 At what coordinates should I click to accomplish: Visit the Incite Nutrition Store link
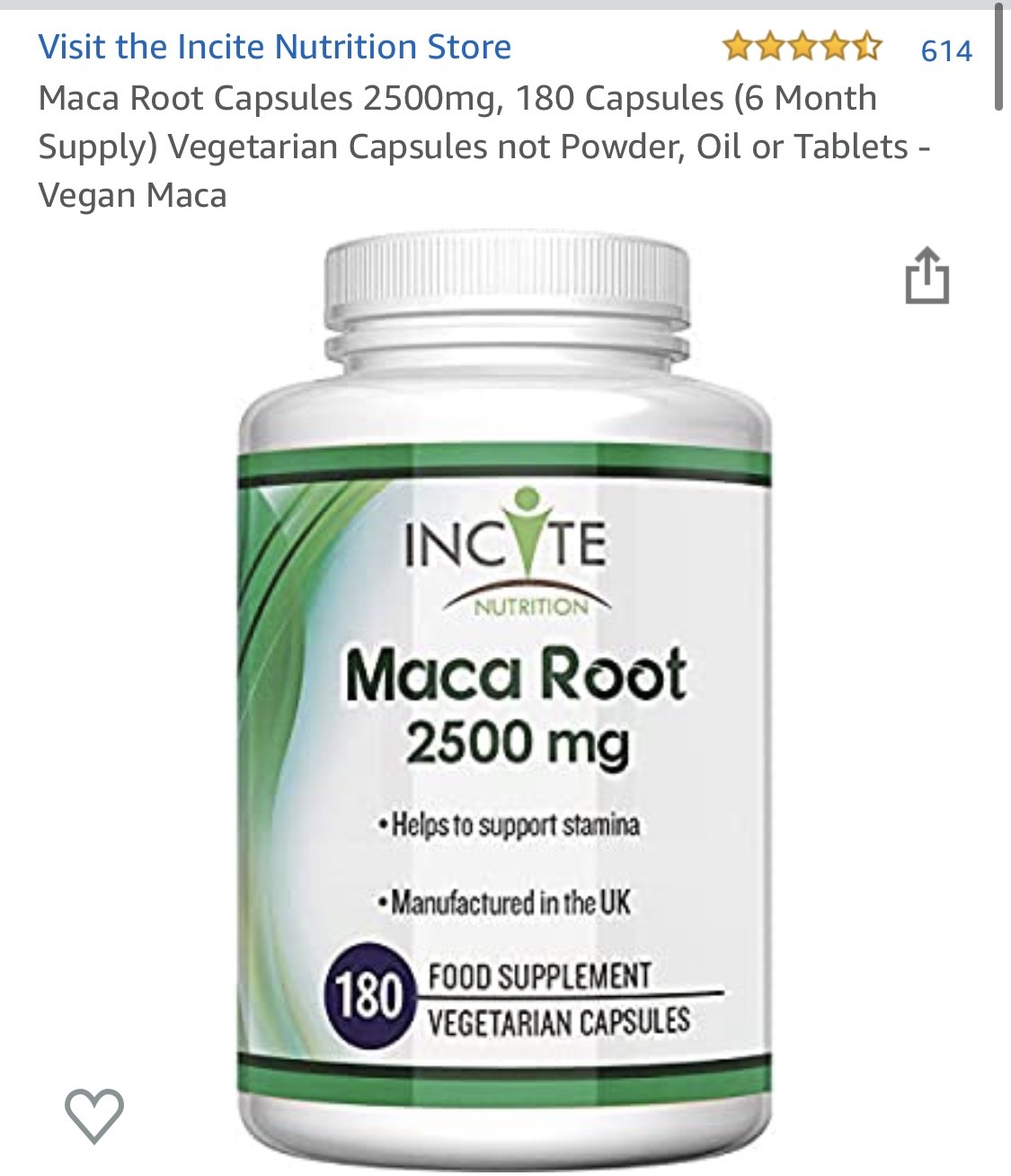tap(274, 47)
